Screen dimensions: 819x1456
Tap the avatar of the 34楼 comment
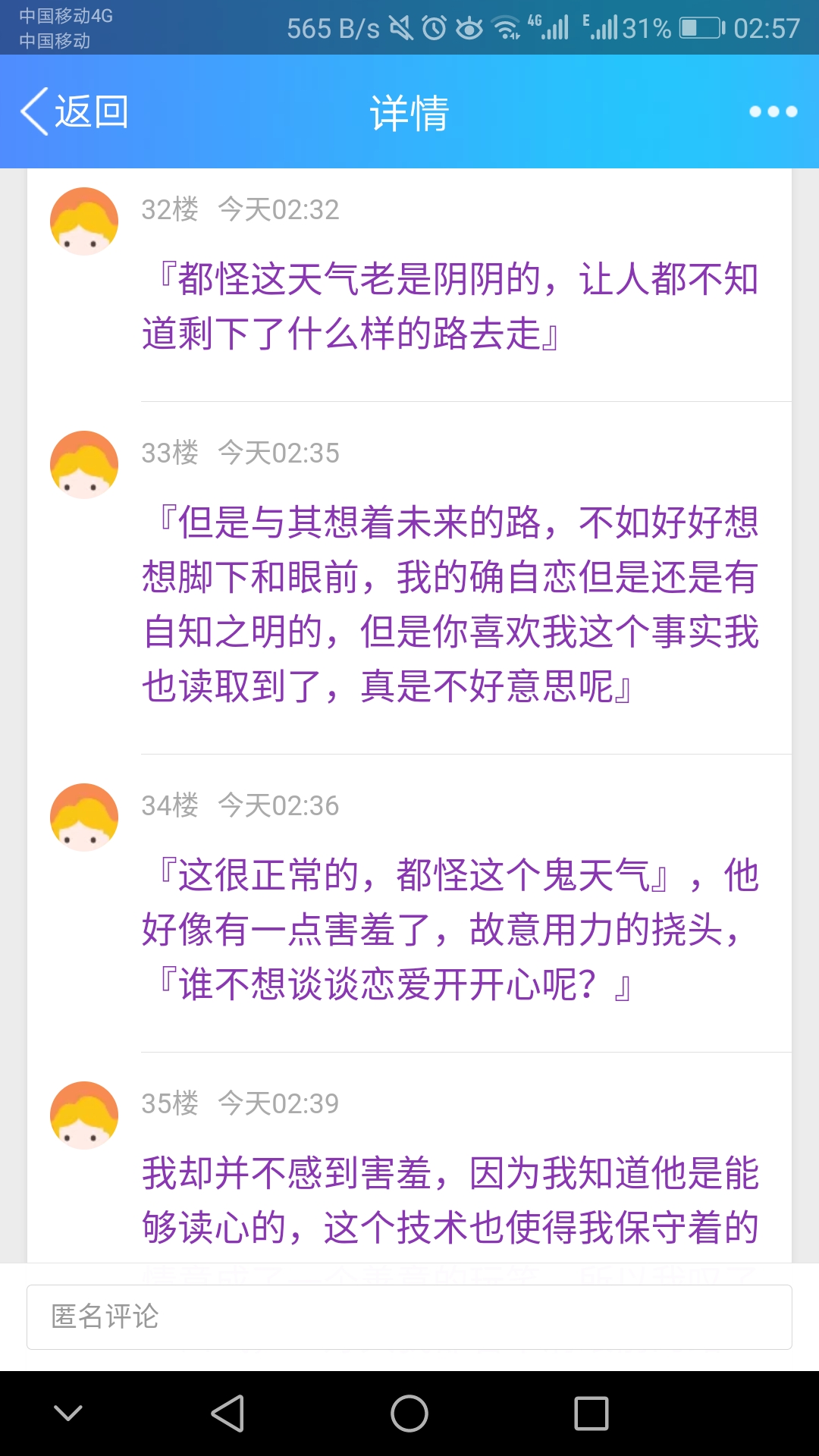tap(84, 817)
